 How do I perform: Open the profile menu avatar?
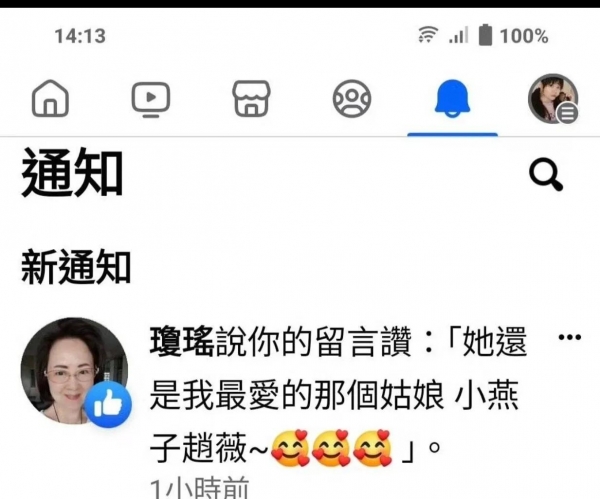[x=552, y=98]
